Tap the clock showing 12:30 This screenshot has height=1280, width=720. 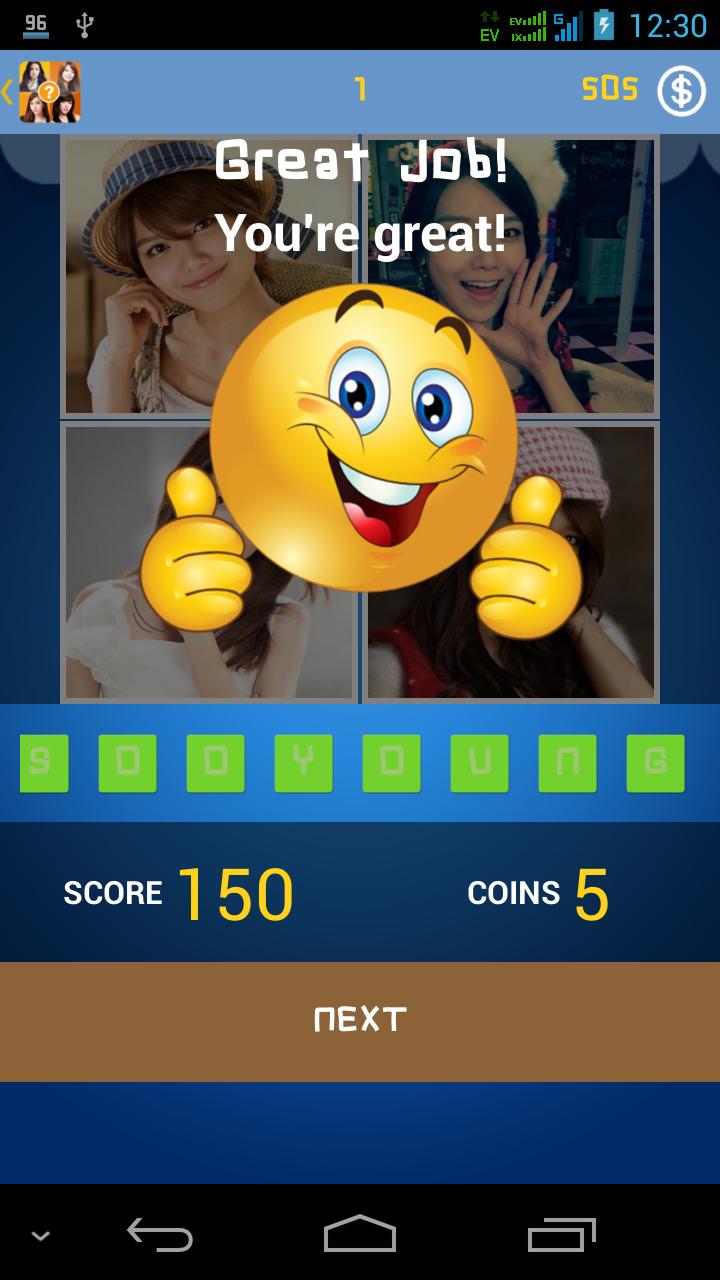tap(668, 25)
